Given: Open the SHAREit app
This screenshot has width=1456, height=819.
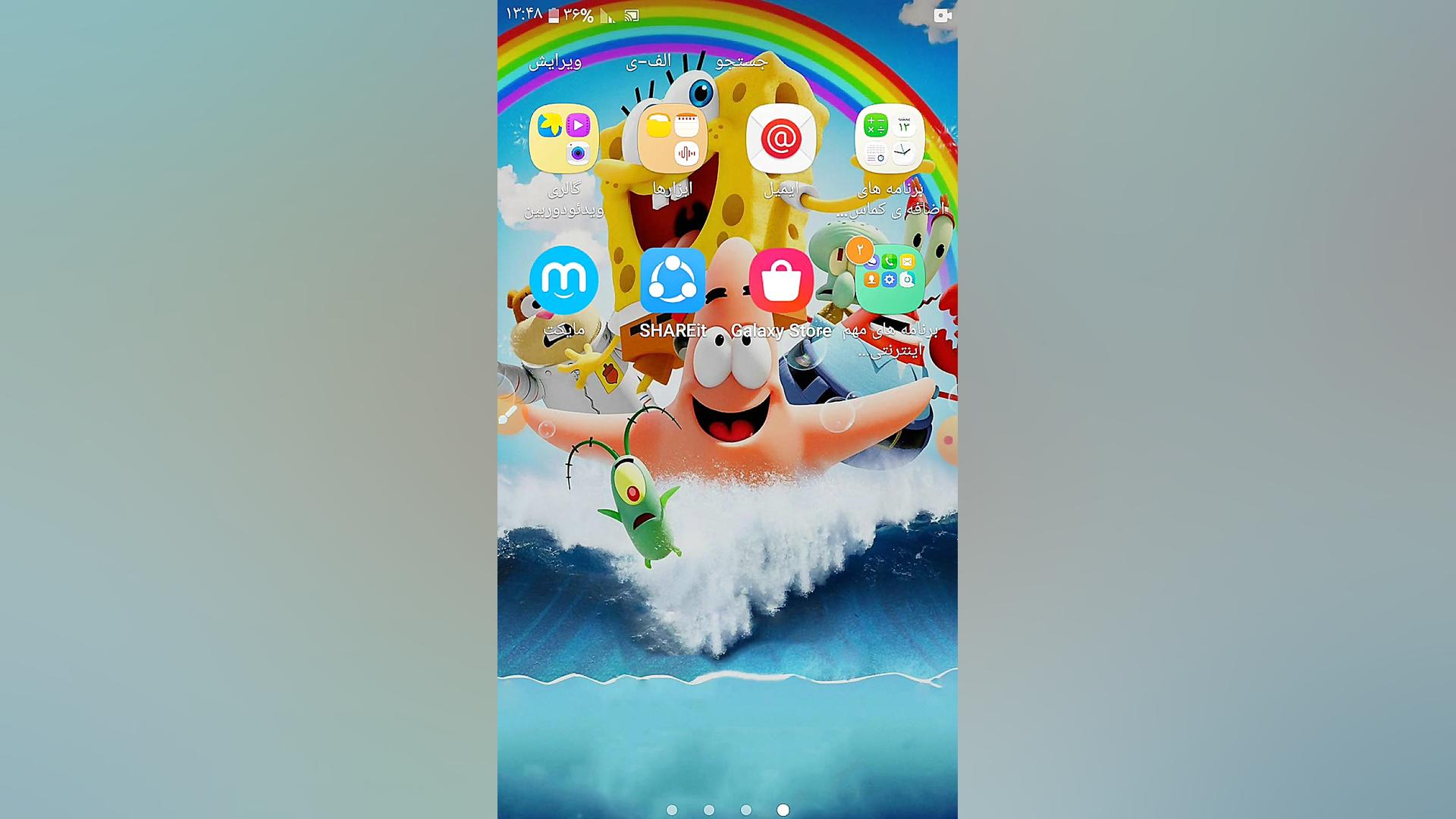Looking at the screenshot, I should coord(673,281).
